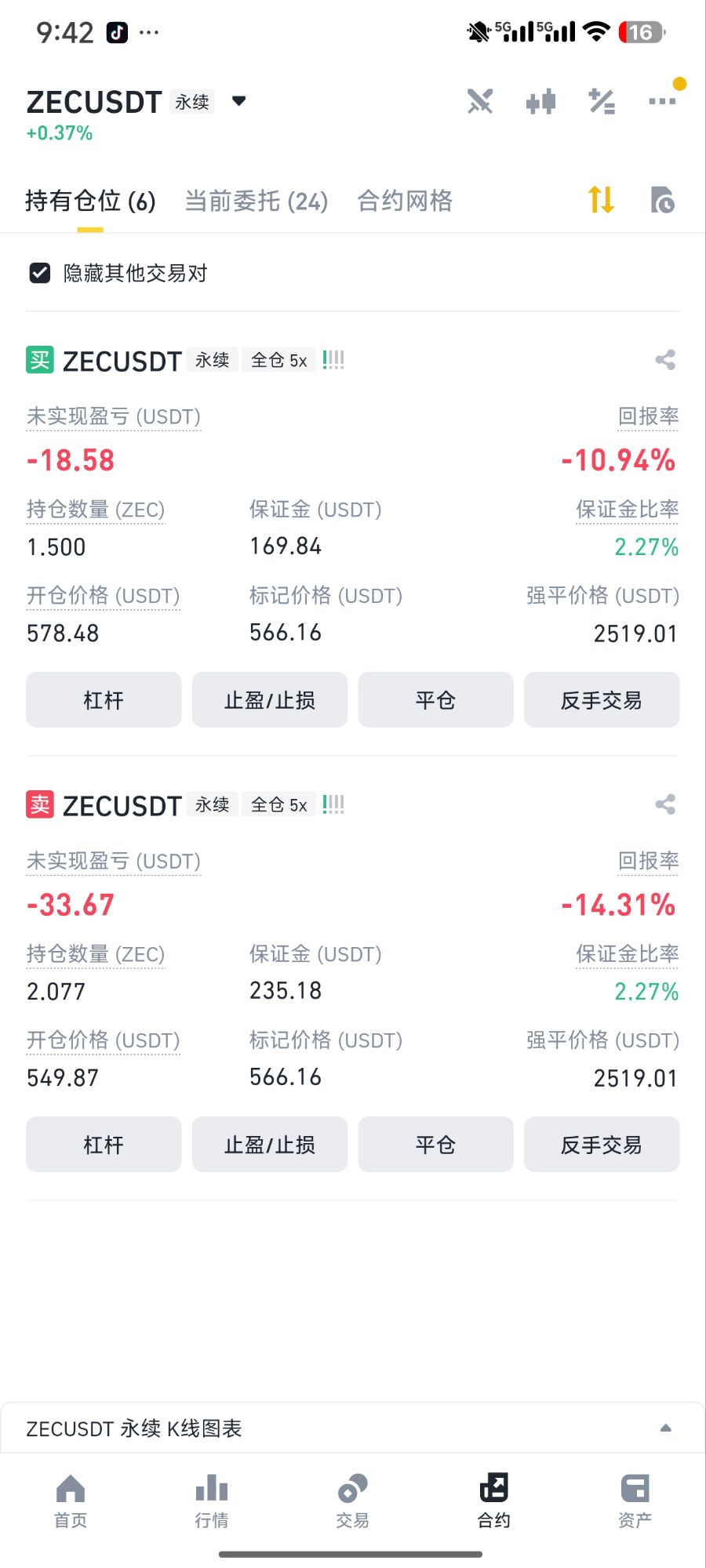Open the position sort arrows icon
The width and height of the screenshot is (706, 1568).
[x=601, y=200]
